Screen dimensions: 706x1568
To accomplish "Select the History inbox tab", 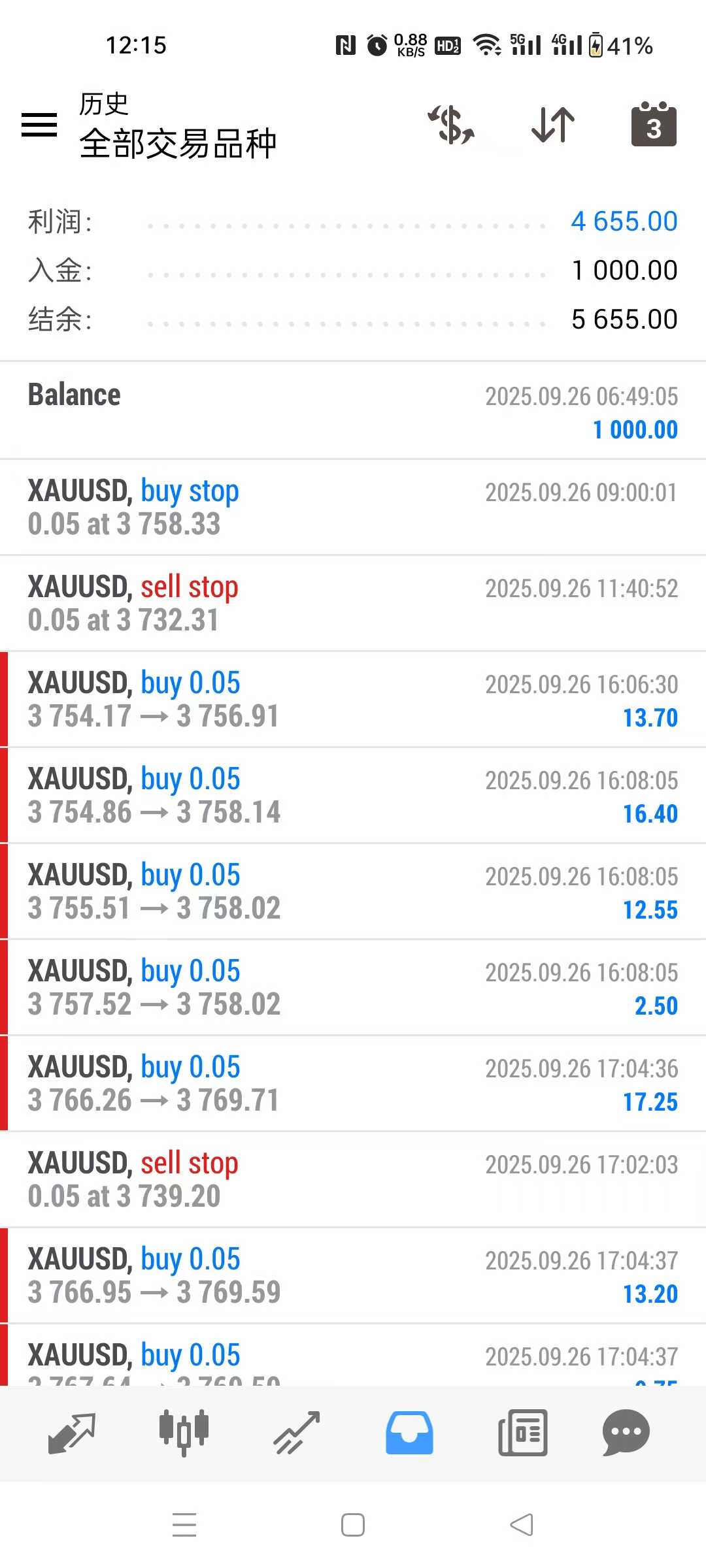I will tap(409, 1432).
